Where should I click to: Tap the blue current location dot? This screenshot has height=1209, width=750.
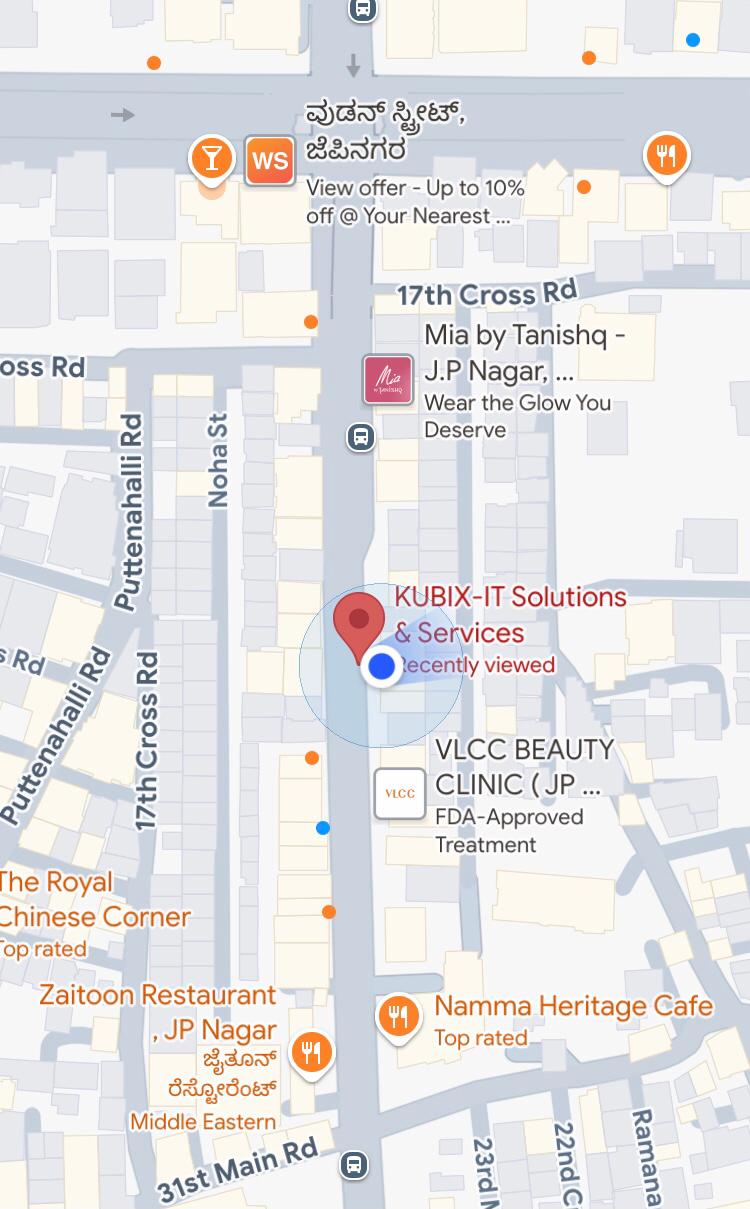point(381,666)
